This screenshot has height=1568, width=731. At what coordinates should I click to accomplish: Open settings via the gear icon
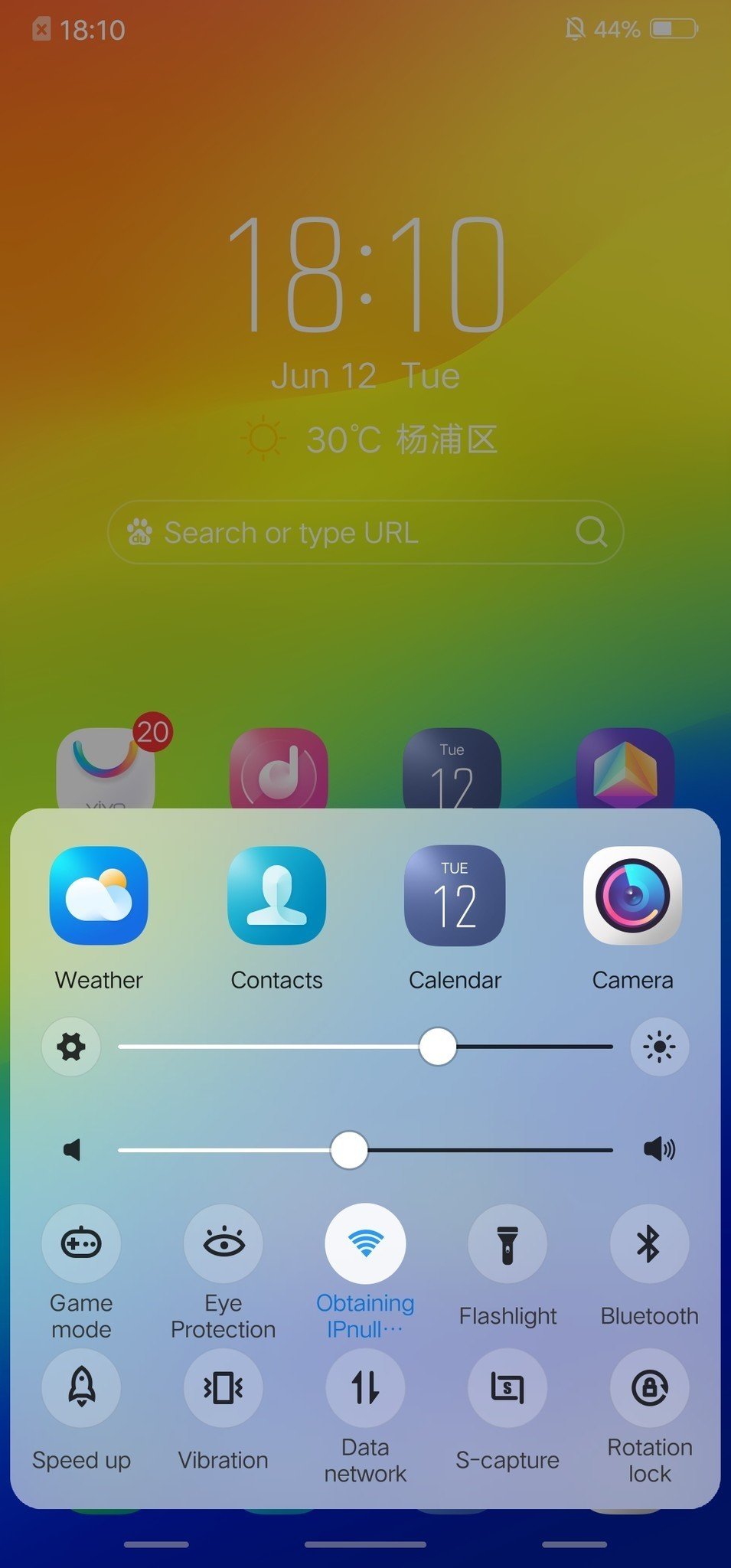tap(71, 1047)
